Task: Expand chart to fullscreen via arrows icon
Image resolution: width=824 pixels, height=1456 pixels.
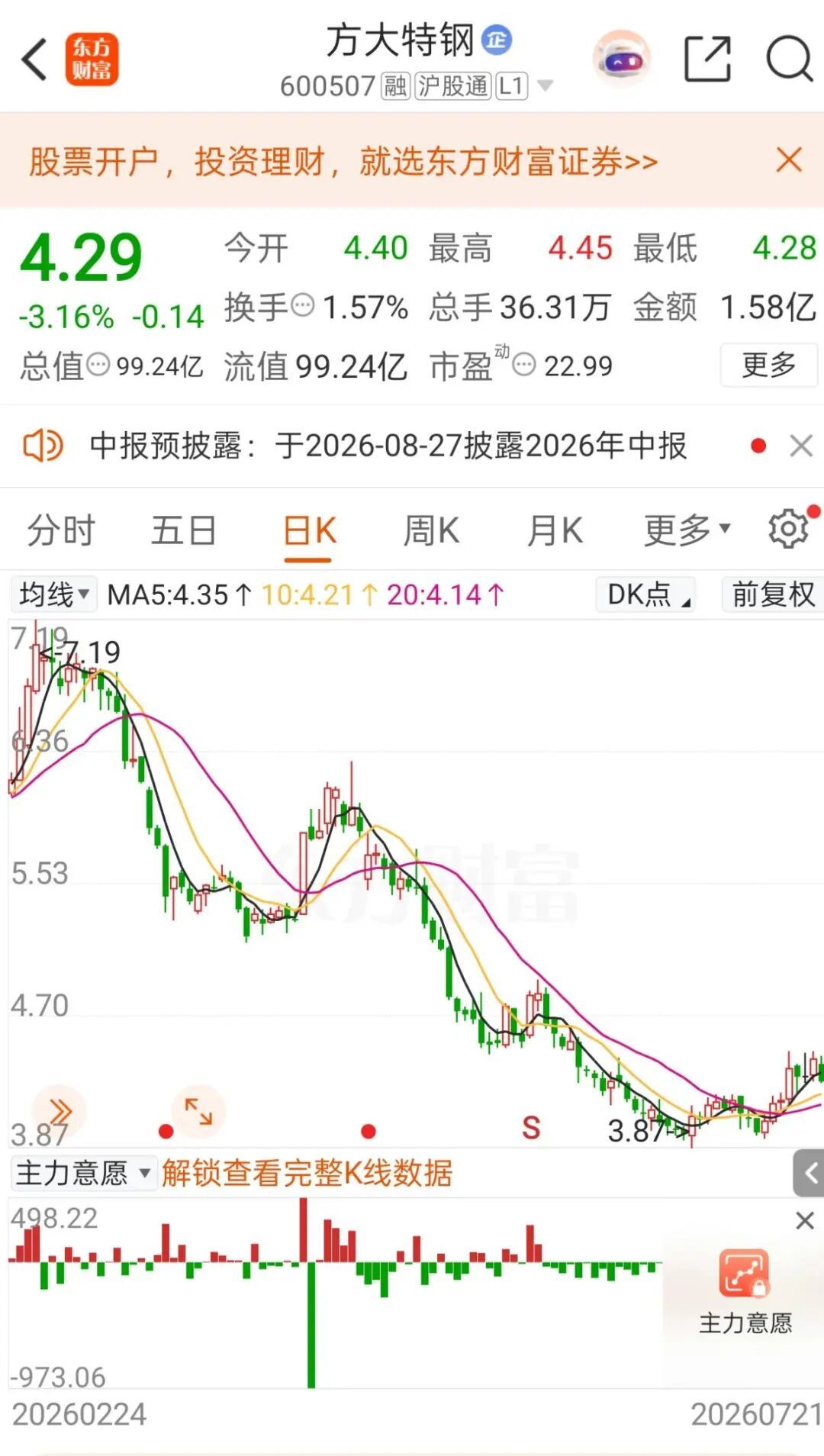Action: [198, 1111]
